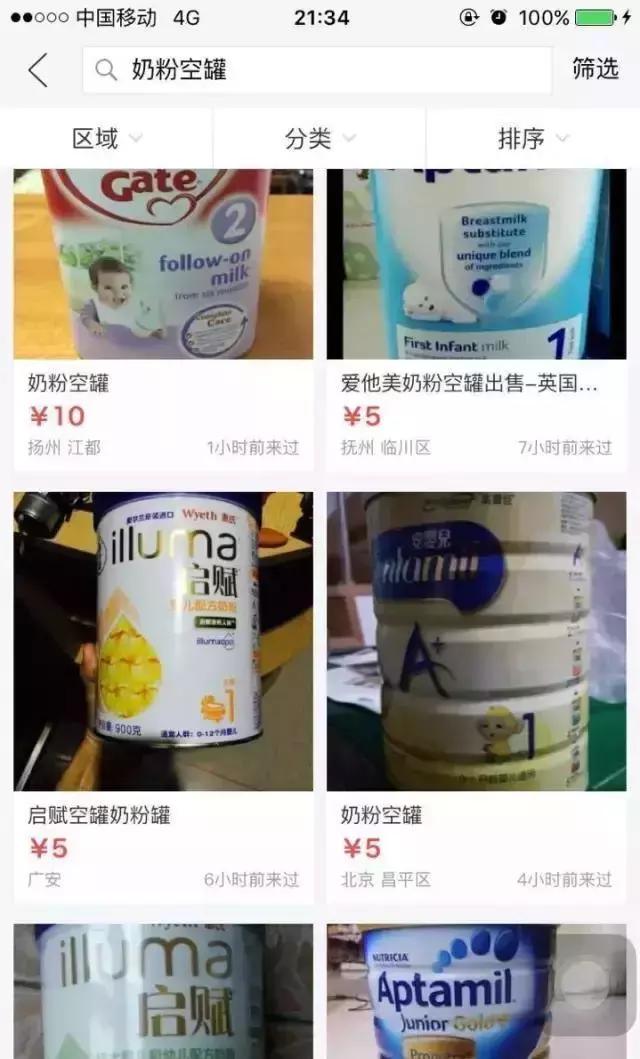This screenshot has width=640, height=1059.
Task: Open the 筛选 filter options
Action: point(596,69)
